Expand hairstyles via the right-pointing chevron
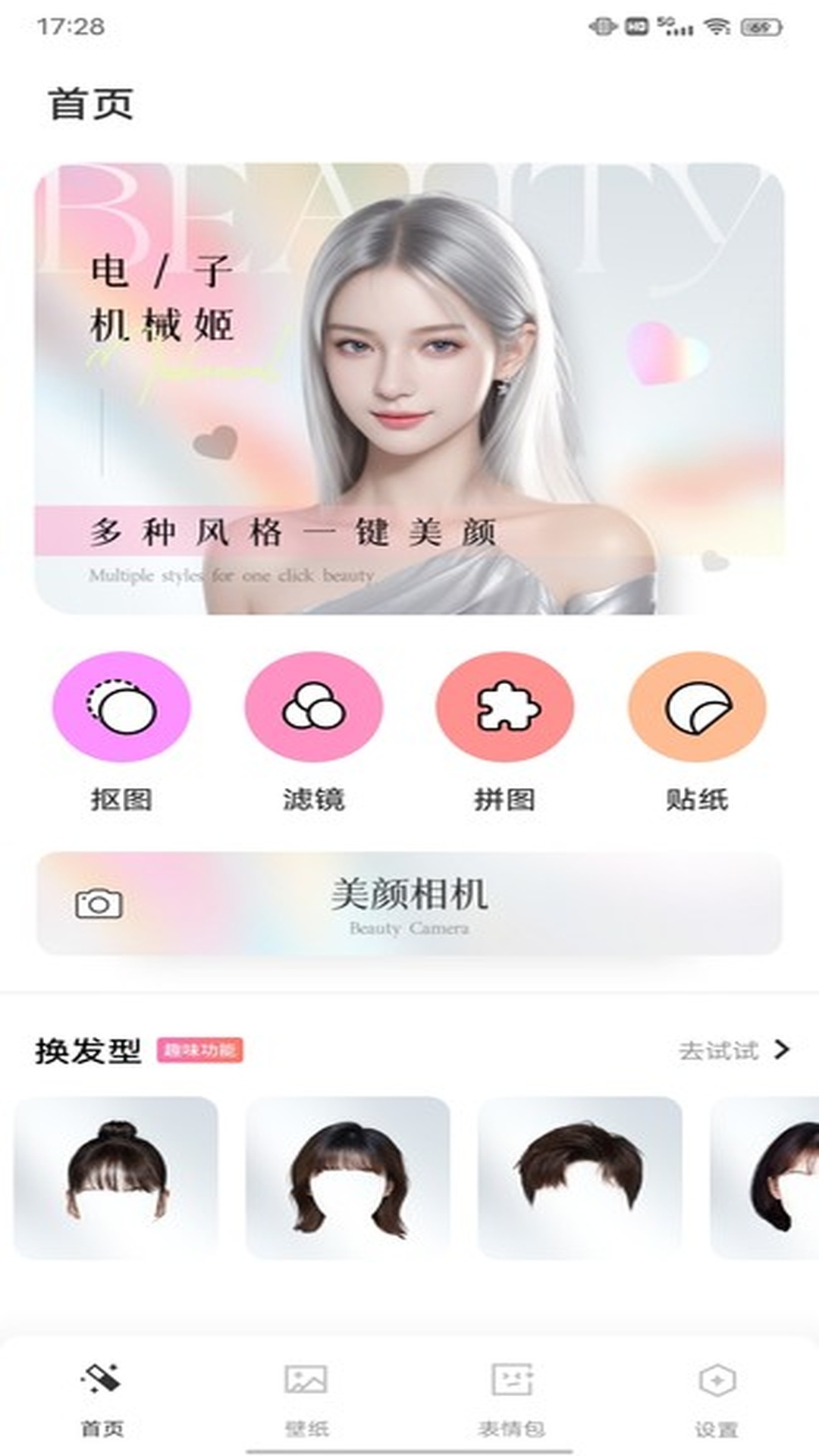 coord(781,1050)
